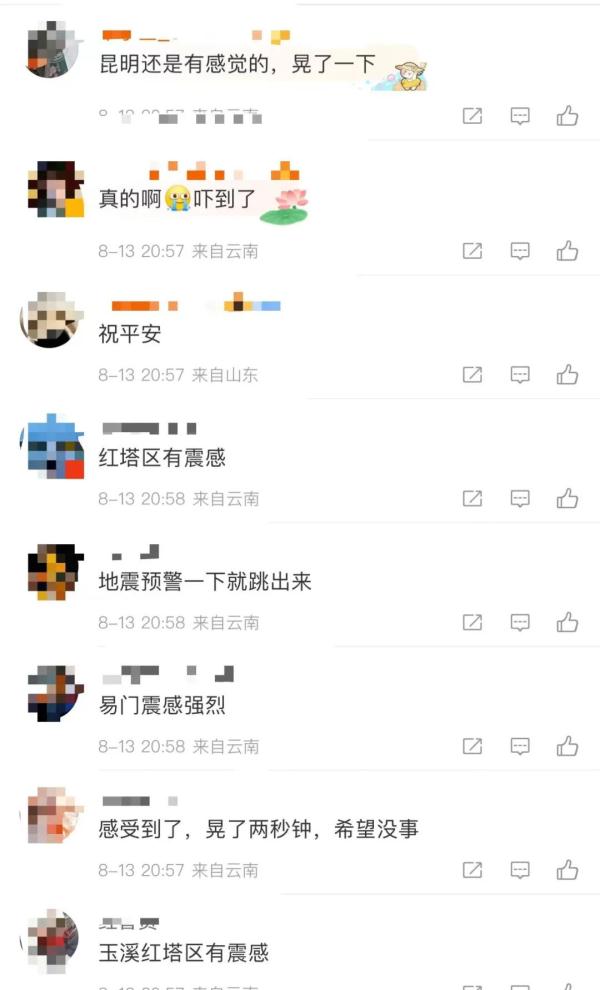The height and width of the screenshot is (990, 600).
Task: Forward the comment "感受到了，晃了两秒钟，希望没事"
Action: (x=472, y=870)
